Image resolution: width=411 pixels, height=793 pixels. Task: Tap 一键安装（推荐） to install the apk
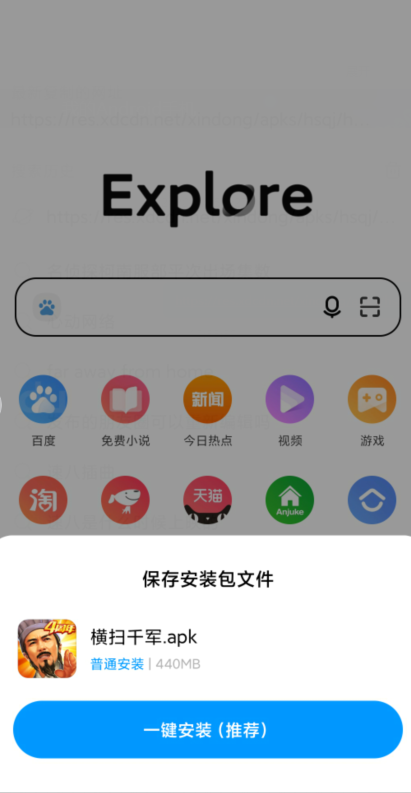coord(208,729)
